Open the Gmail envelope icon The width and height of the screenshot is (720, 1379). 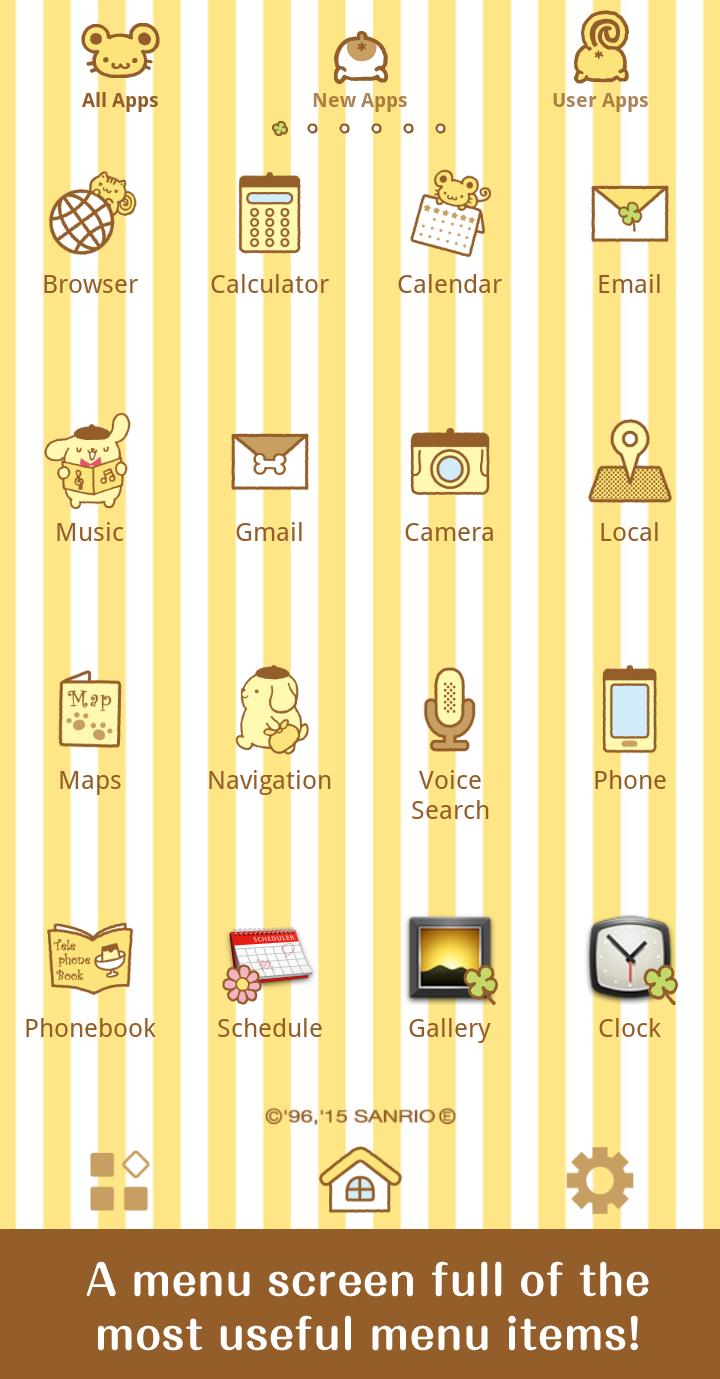point(269,463)
